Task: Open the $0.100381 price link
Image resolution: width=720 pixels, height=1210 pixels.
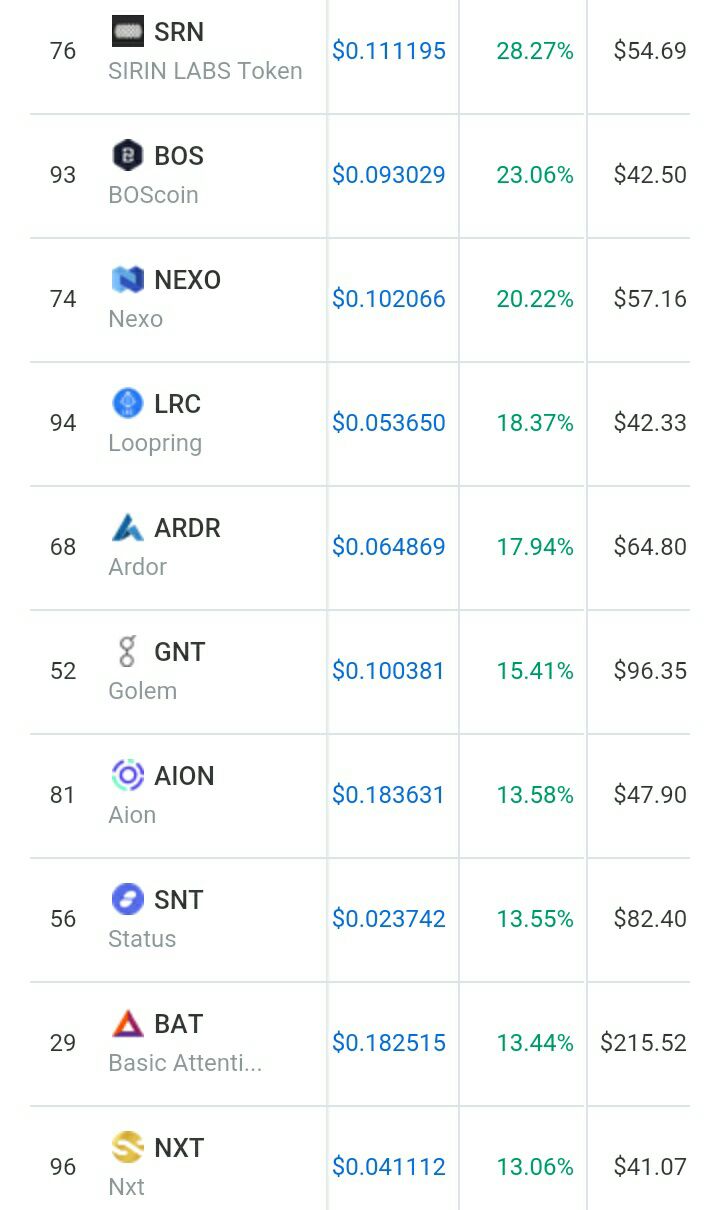Action: 389,671
